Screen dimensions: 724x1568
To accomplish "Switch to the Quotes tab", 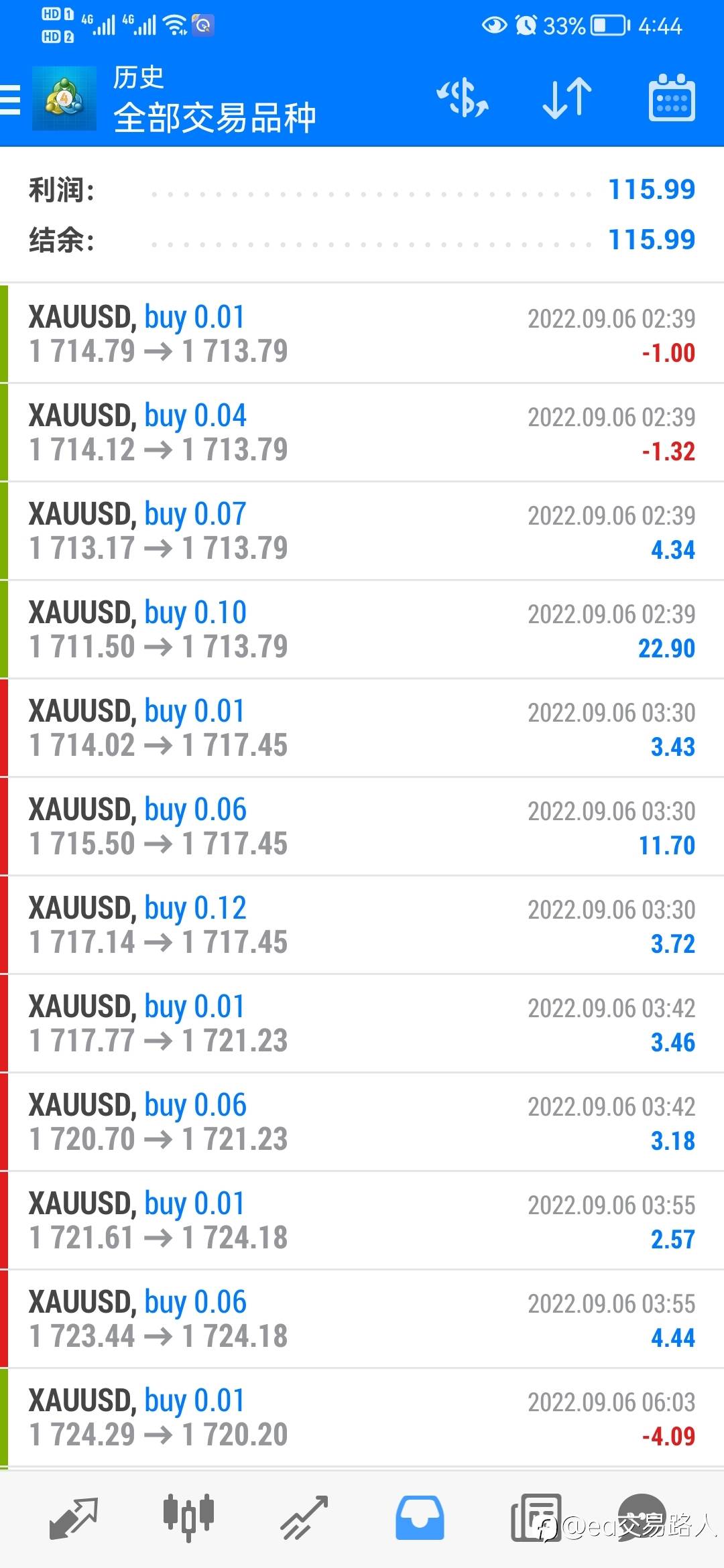I will (x=74, y=1518).
